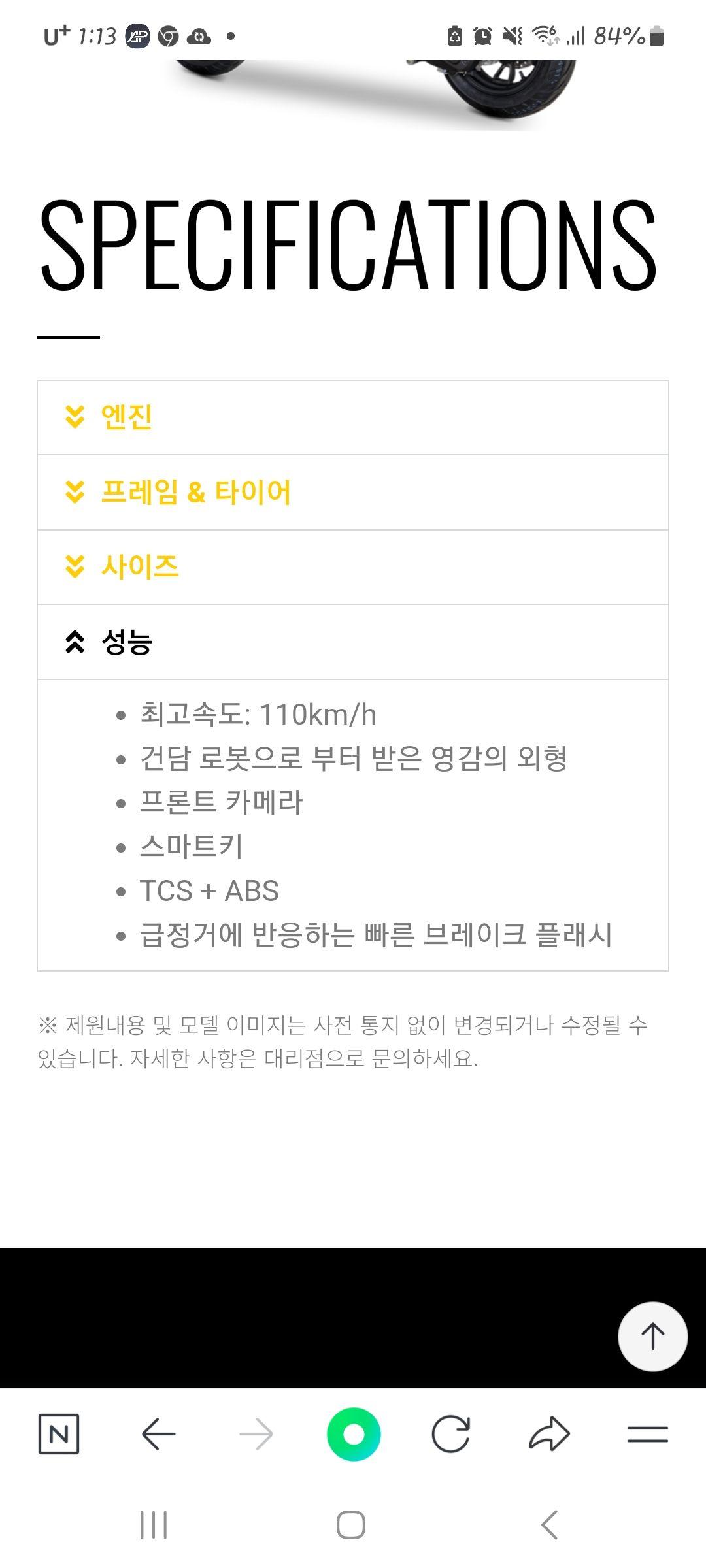
Task: Expand the 프레임 & 타이어 section
Action: (353, 493)
